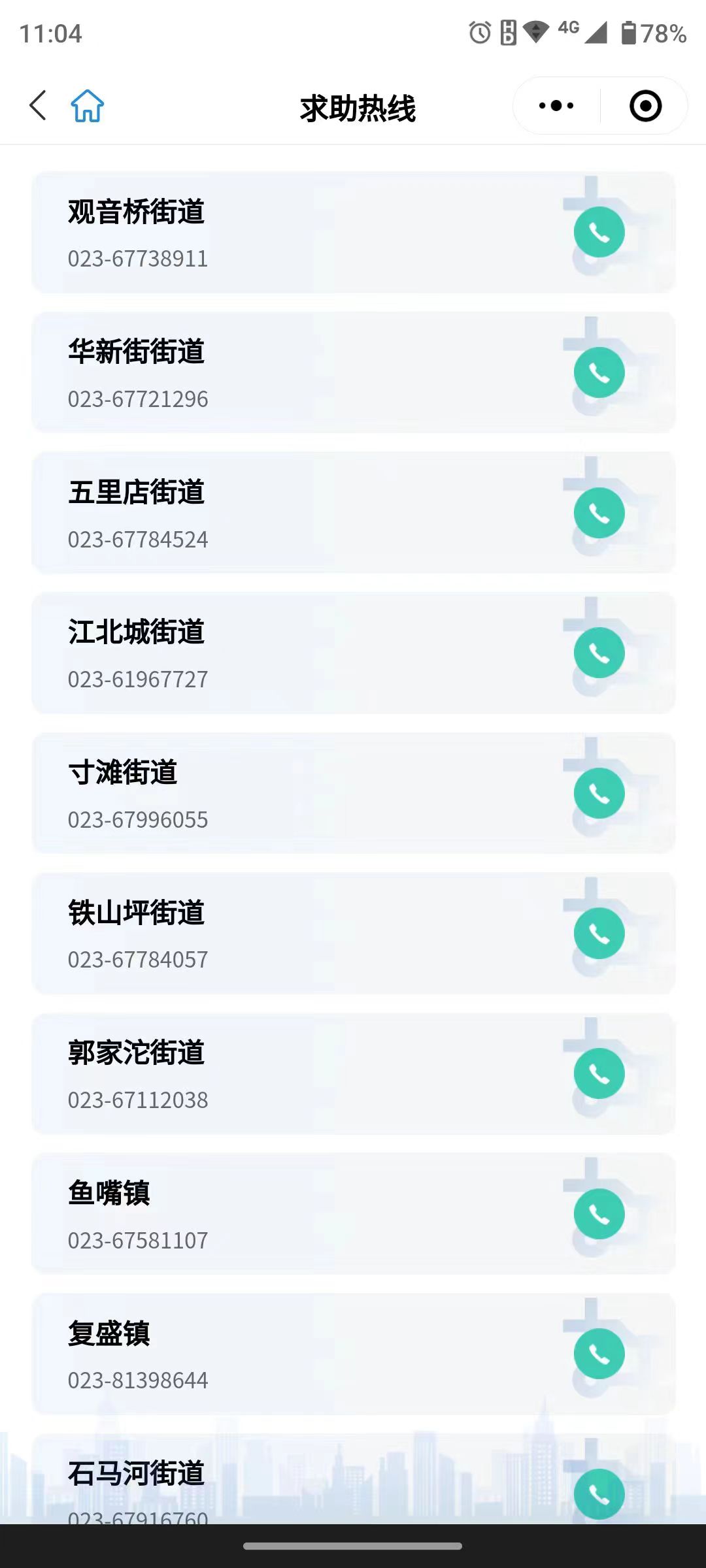The image size is (706, 1568).
Task: Call the 郭家沱街道 hotline
Action: point(599,1073)
